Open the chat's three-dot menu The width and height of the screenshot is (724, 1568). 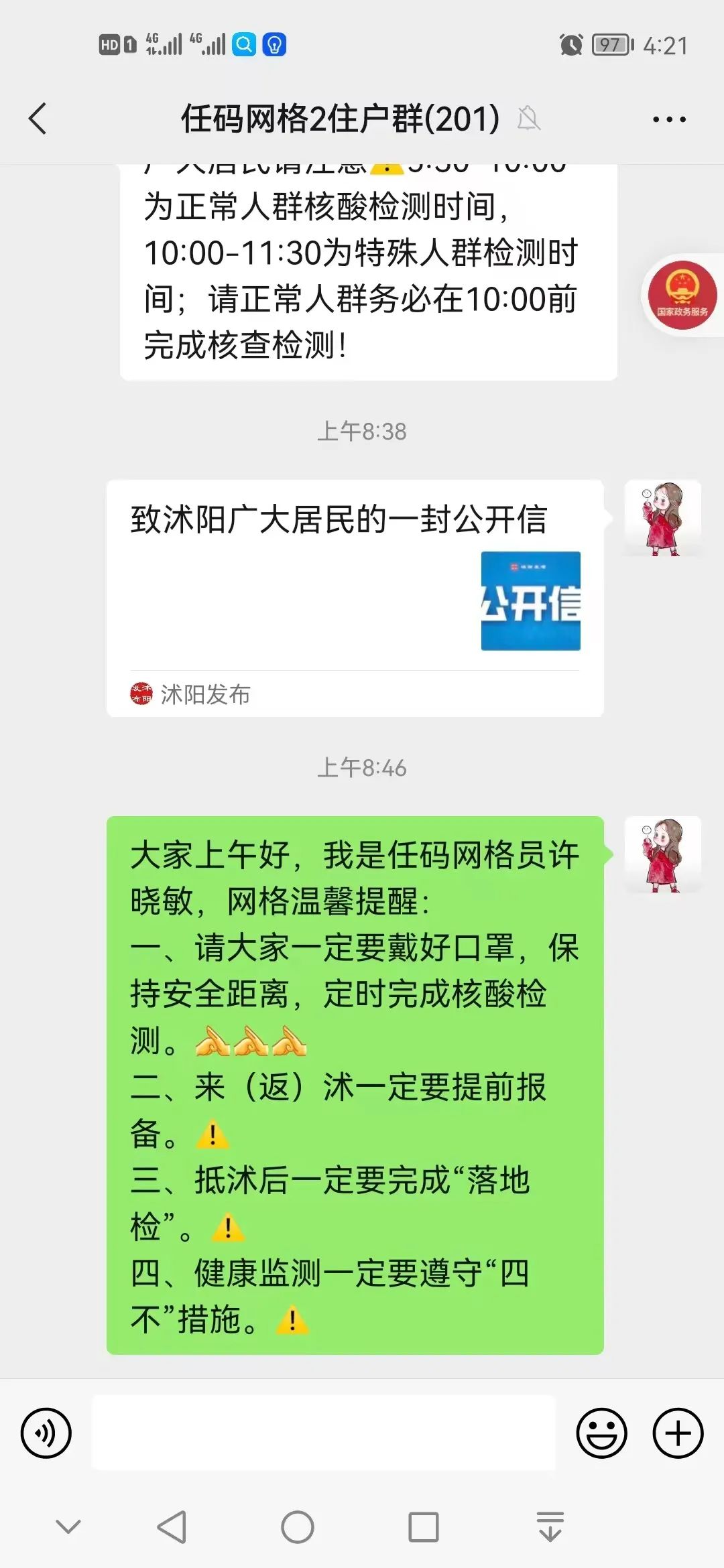[669, 120]
